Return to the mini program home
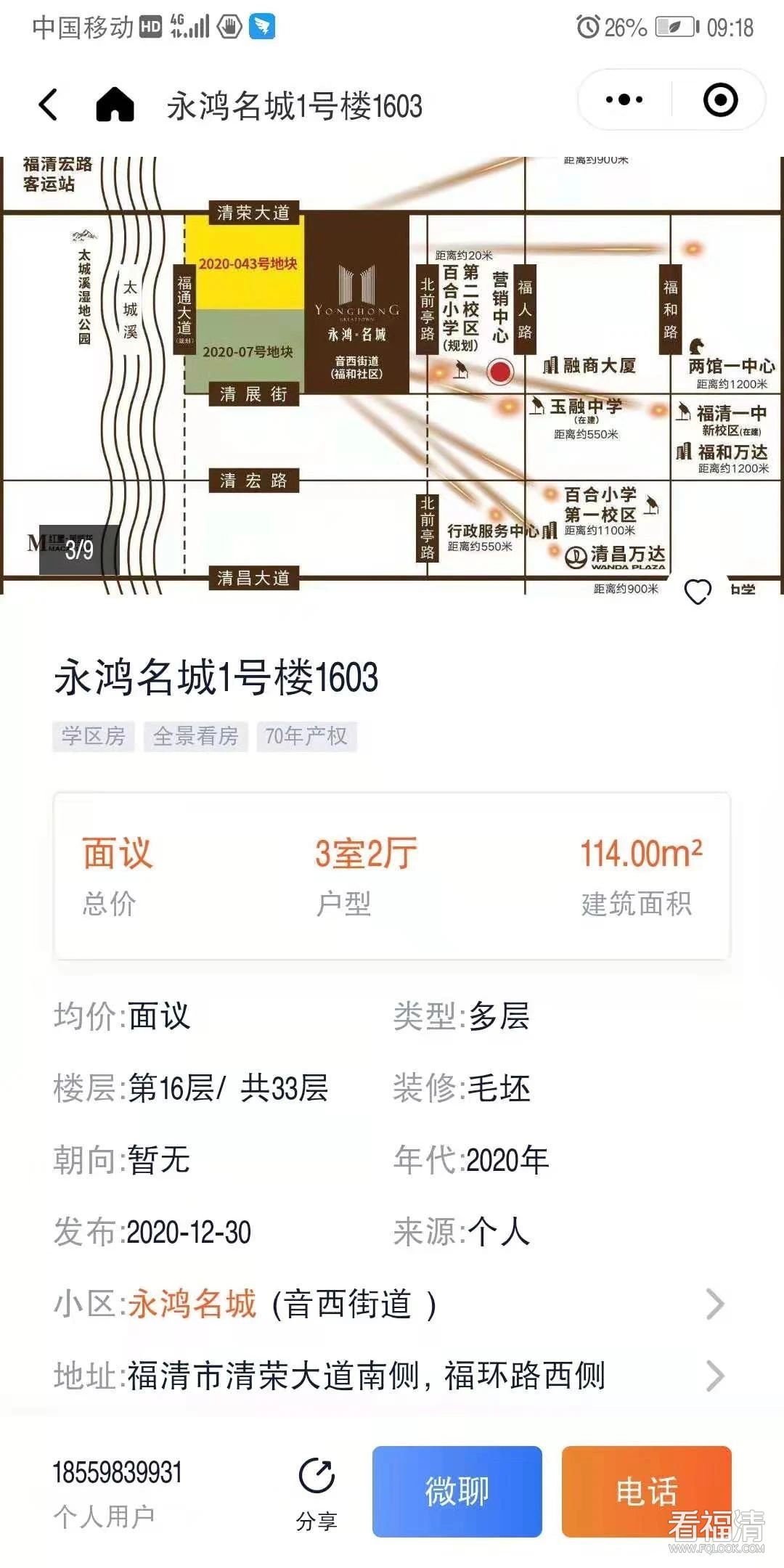The width and height of the screenshot is (784, 1568). click(x=115, y=105)
